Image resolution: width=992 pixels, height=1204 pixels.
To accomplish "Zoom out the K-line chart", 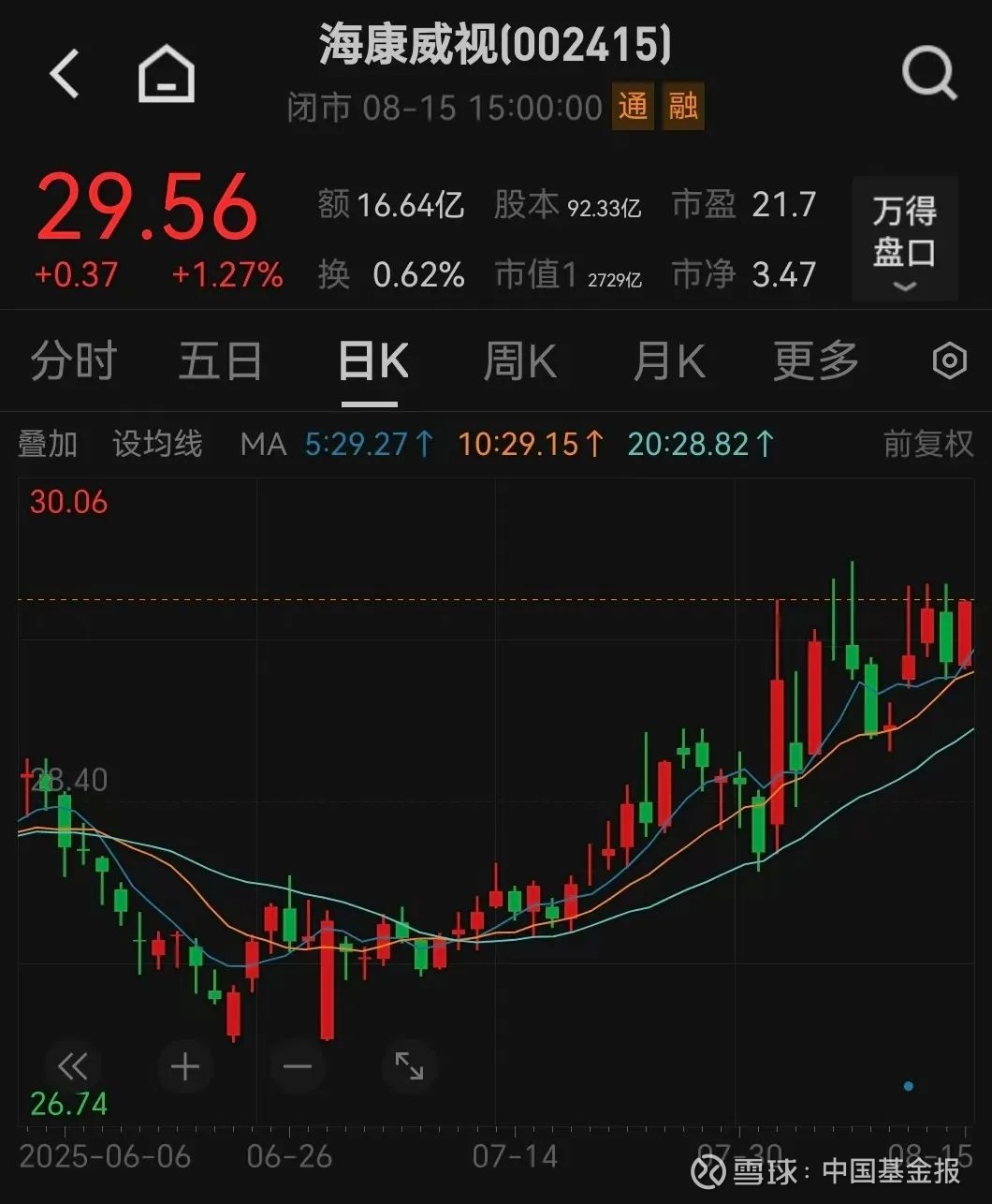I will [298, 1066].
